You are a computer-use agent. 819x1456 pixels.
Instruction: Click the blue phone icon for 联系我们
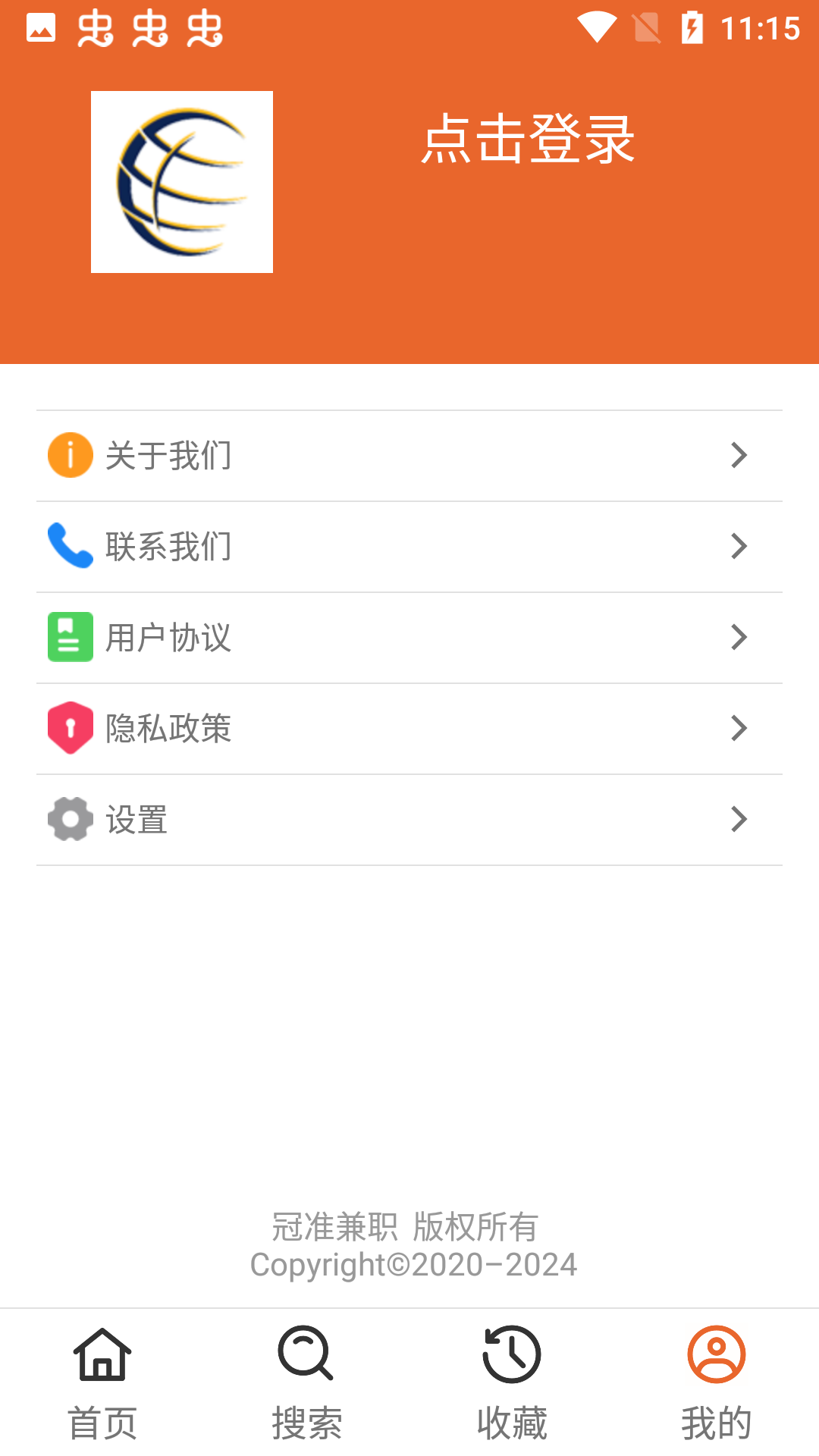[x=70, y=546]
